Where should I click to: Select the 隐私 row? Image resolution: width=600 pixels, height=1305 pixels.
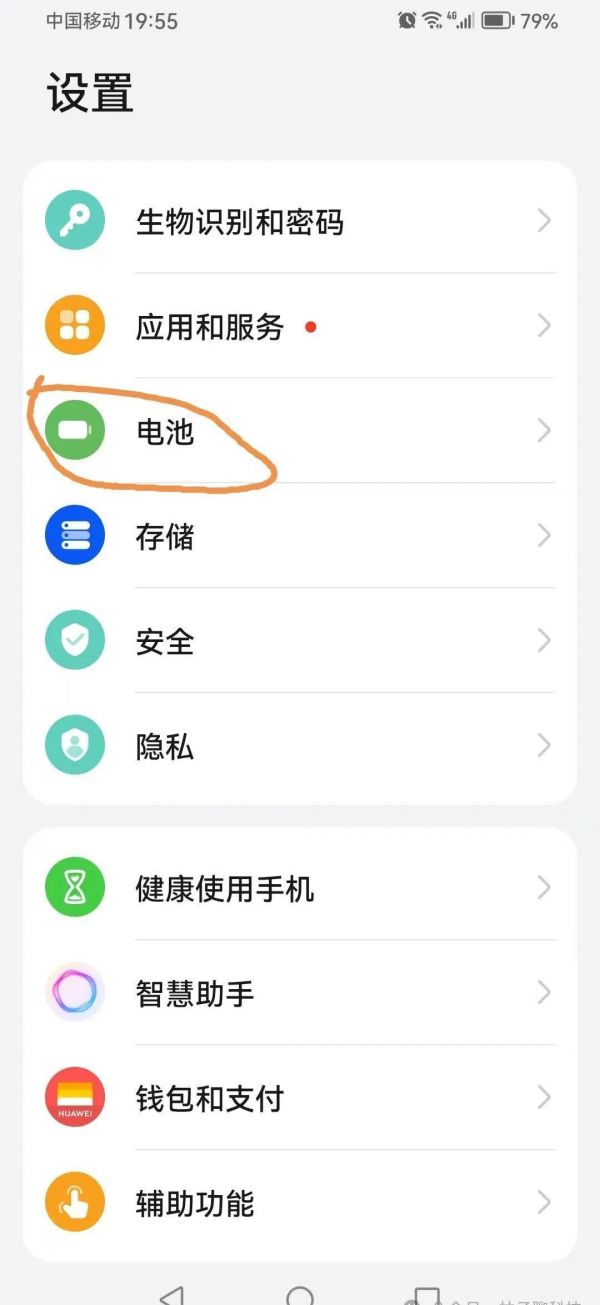(300, 746)
